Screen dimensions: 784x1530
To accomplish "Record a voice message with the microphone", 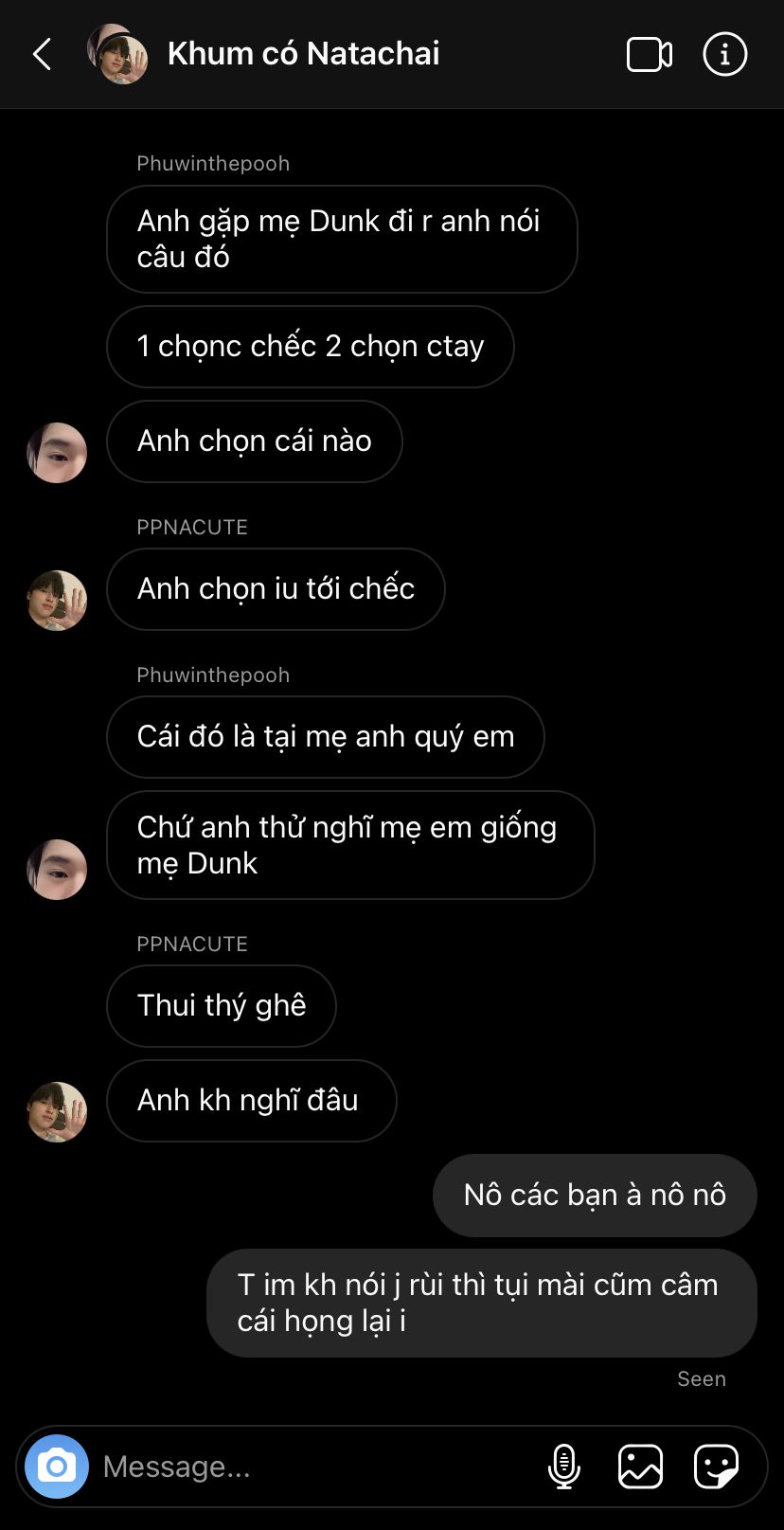I will pyautogui.click(x=564, y=1467).
